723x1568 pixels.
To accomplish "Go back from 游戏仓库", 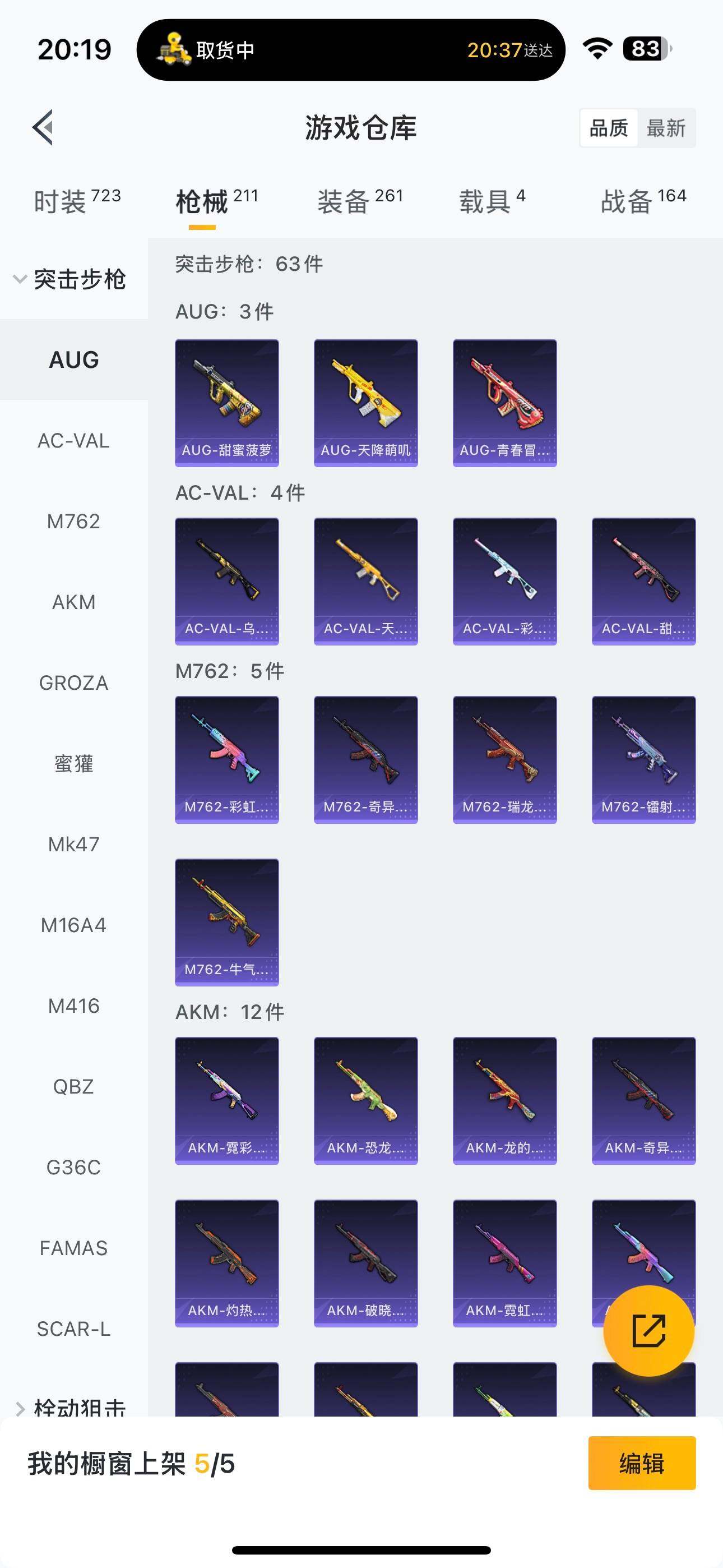I will point(43,128).
